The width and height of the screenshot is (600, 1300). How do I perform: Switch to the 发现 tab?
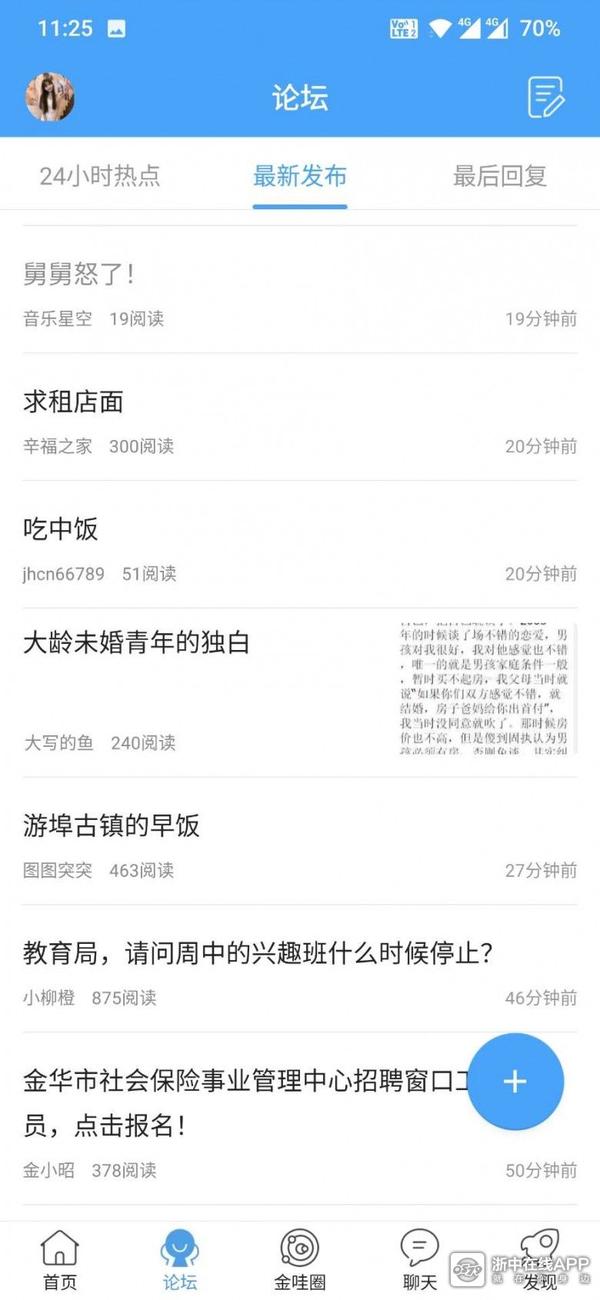(540, 1260)
